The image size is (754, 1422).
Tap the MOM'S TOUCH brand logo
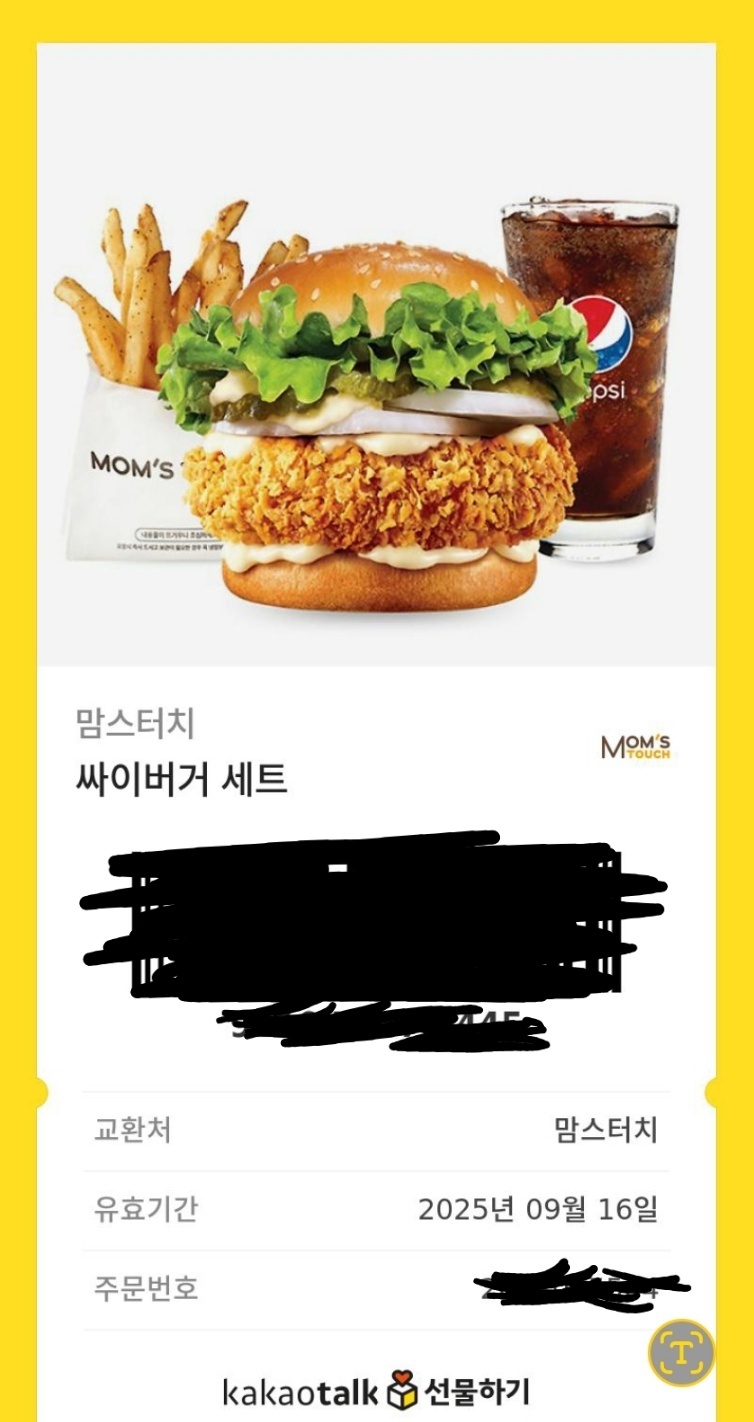(x=638, y=745)
